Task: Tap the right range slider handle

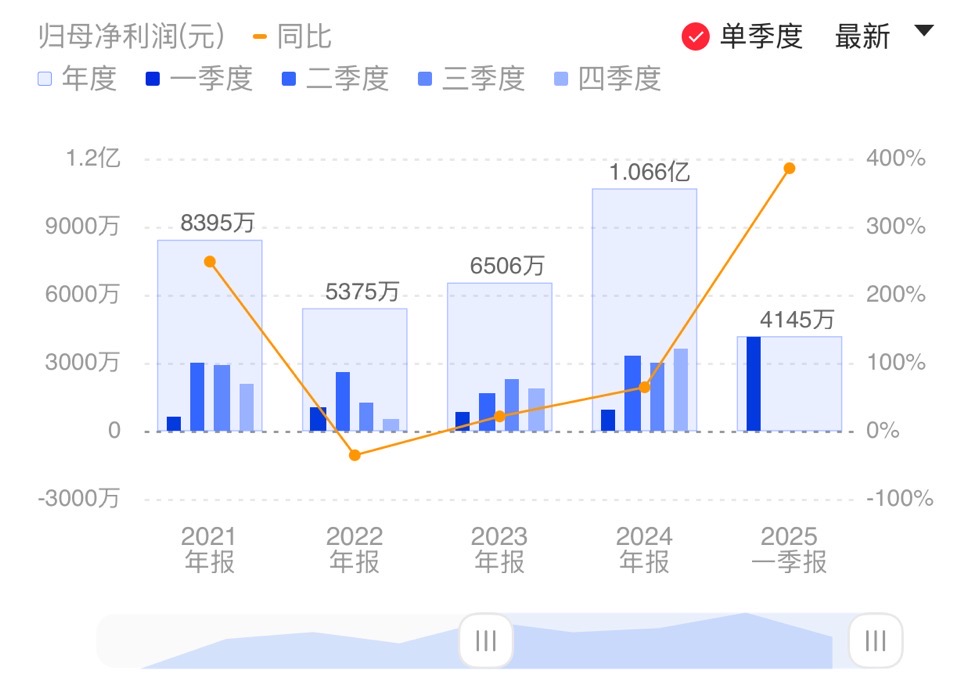Action: click(875, 641)
